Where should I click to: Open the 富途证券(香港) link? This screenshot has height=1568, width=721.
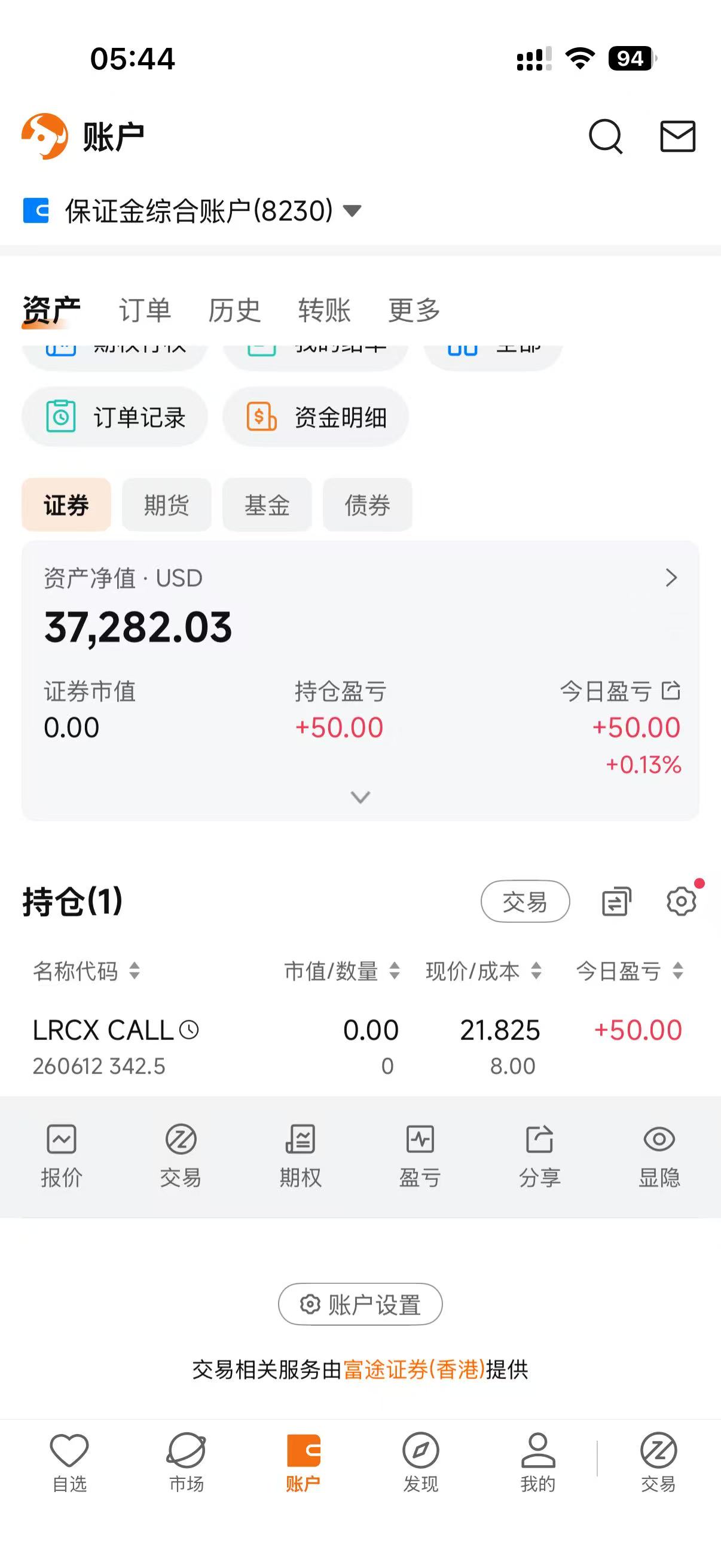click(414, 1369)
